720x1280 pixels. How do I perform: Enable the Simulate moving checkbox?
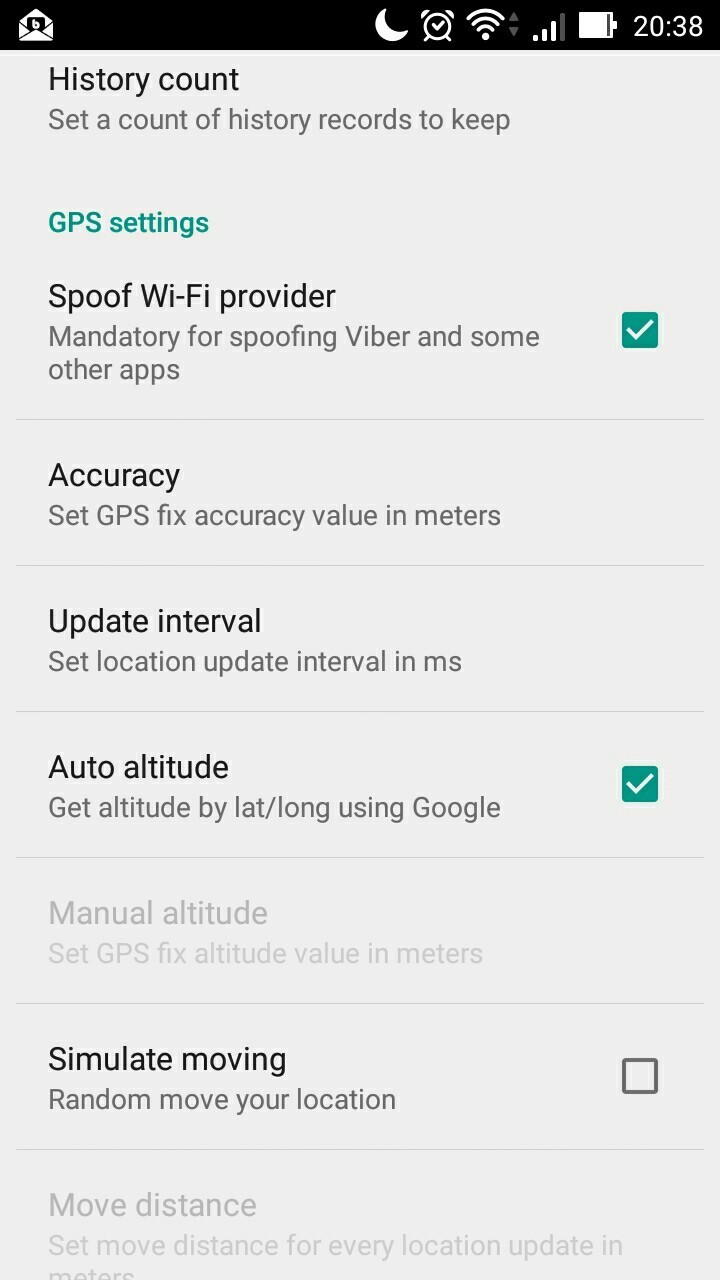point(640,1077)
